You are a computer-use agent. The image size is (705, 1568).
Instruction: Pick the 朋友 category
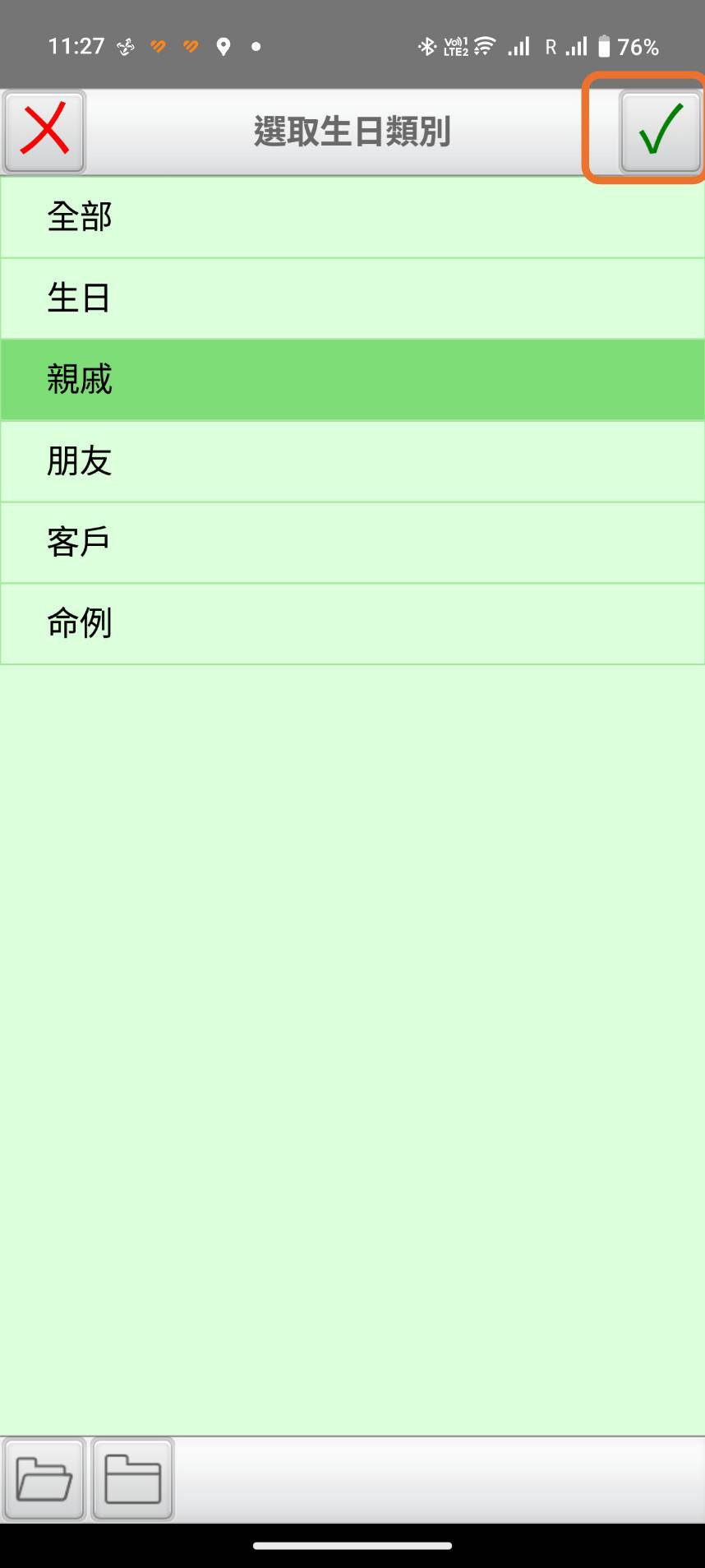coord(352,461)
